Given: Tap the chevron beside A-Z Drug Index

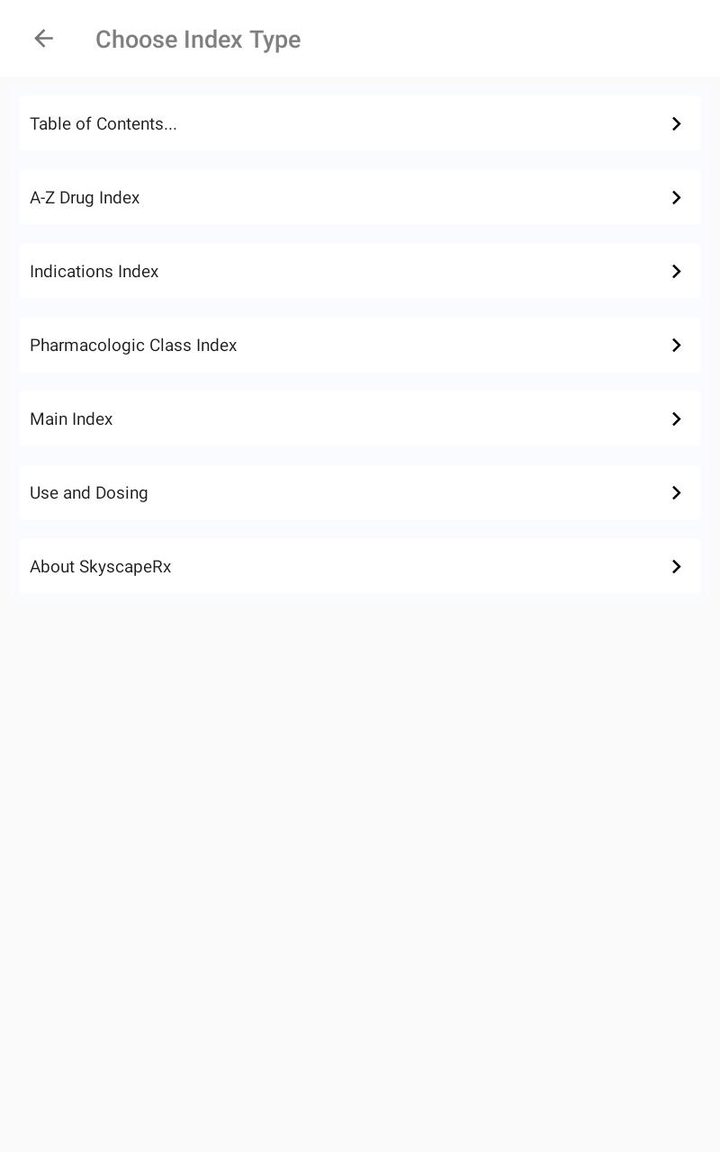Looking at the screenshot, I should 676,197.
